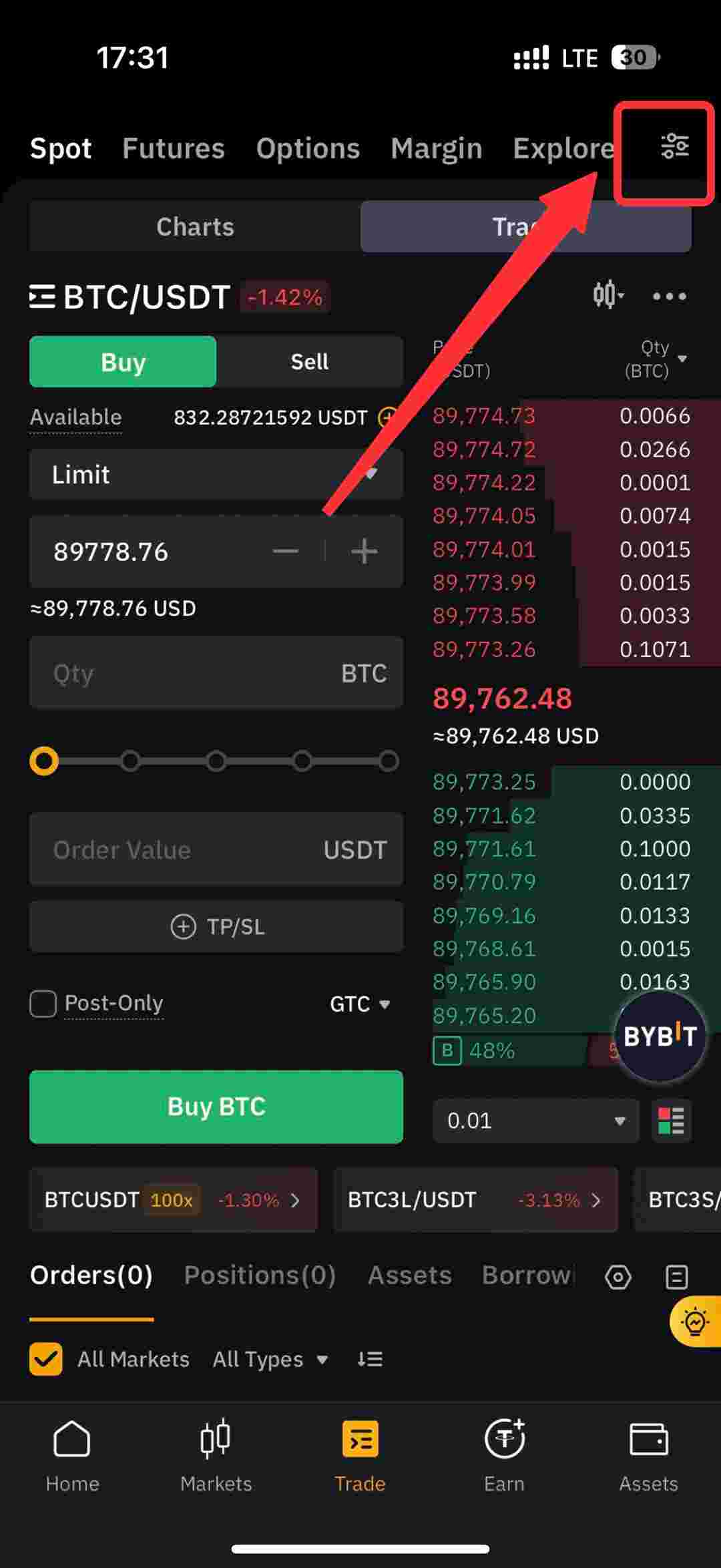Image resolution: width=721 pixels, height=1568 pixels.
Task: Open the three-dot more menu
Action: pos(669,297)
